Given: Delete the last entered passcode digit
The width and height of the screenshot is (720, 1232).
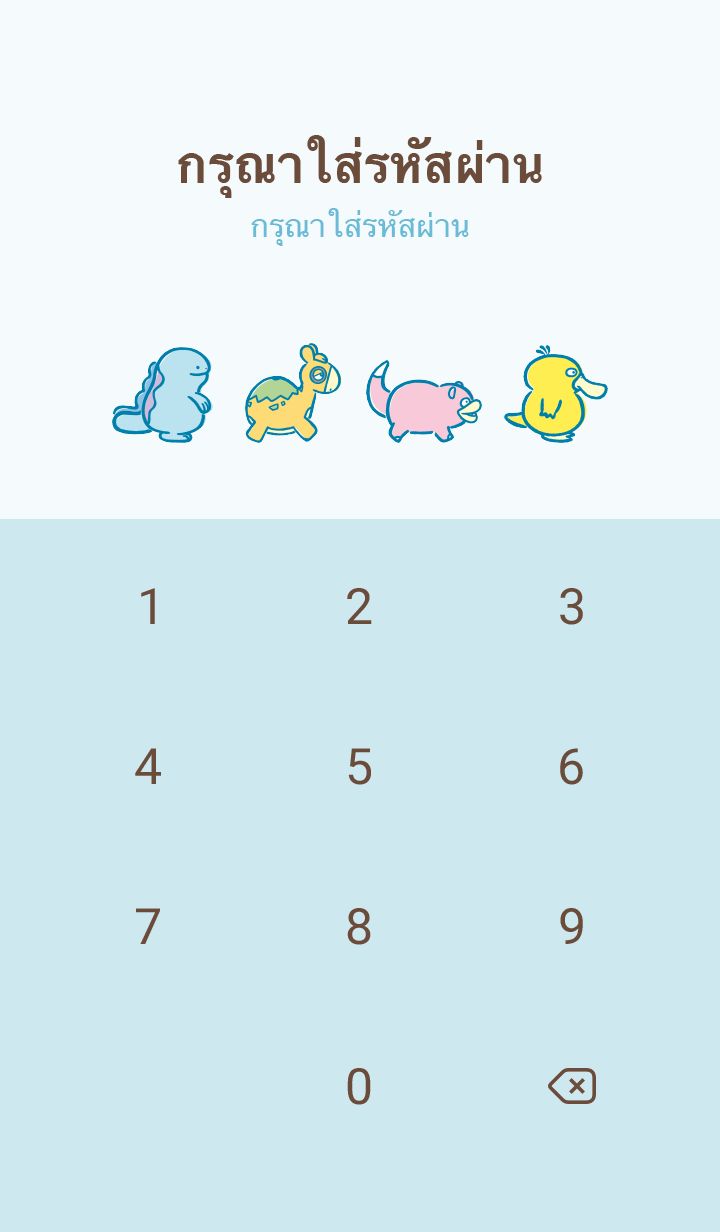Looking at the screenshot, I should pyautogui.click(x=572, y=1086).
